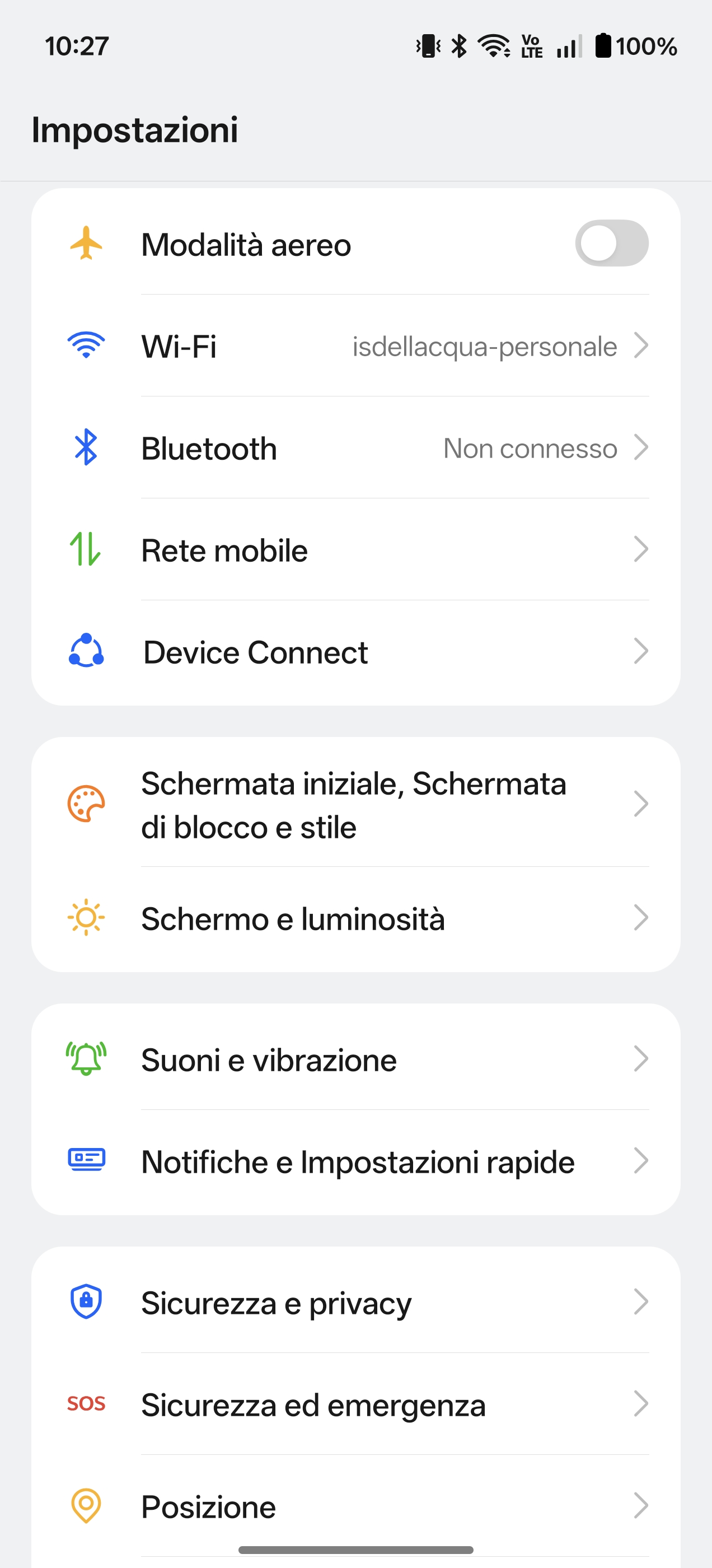Open Suoni e vibrazione
The image size is (712, 1568).
coord(356,1060)
